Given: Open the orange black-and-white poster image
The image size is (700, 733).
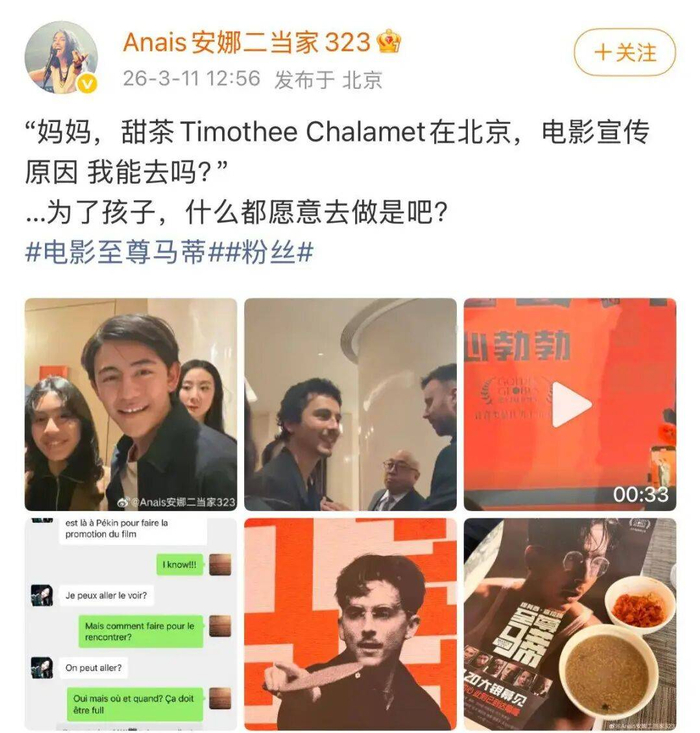Looking at the screenshot, I should pyautogui.click(x=350, y=624).
